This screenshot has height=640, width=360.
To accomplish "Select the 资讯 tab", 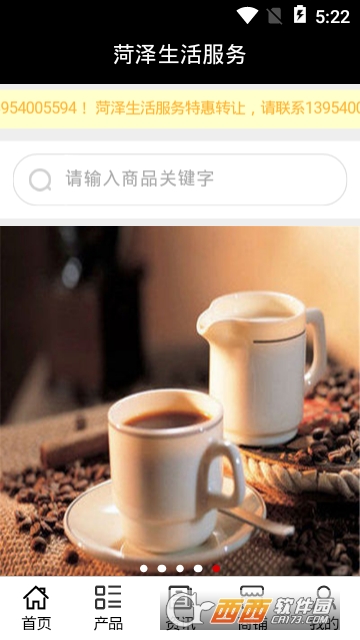I will coord(180,608).
